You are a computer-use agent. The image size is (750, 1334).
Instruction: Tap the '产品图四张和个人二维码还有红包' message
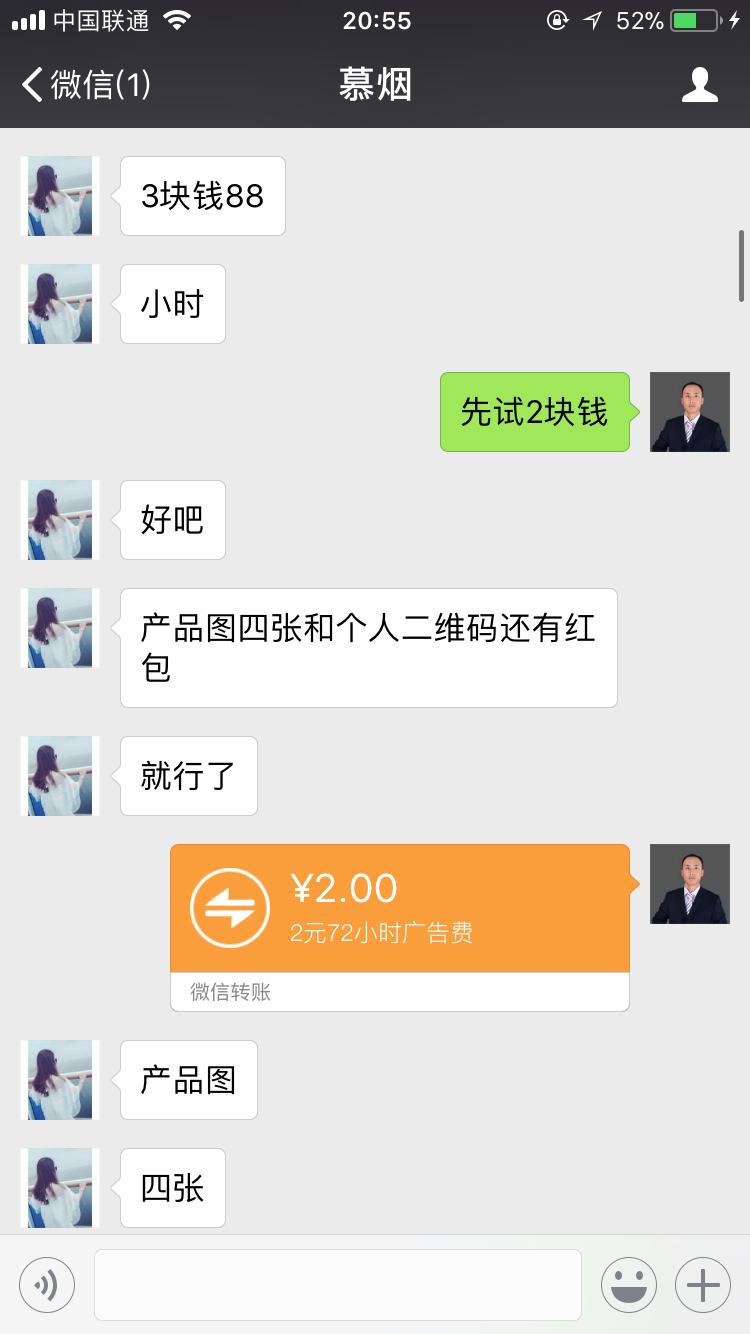coord(369,647)
